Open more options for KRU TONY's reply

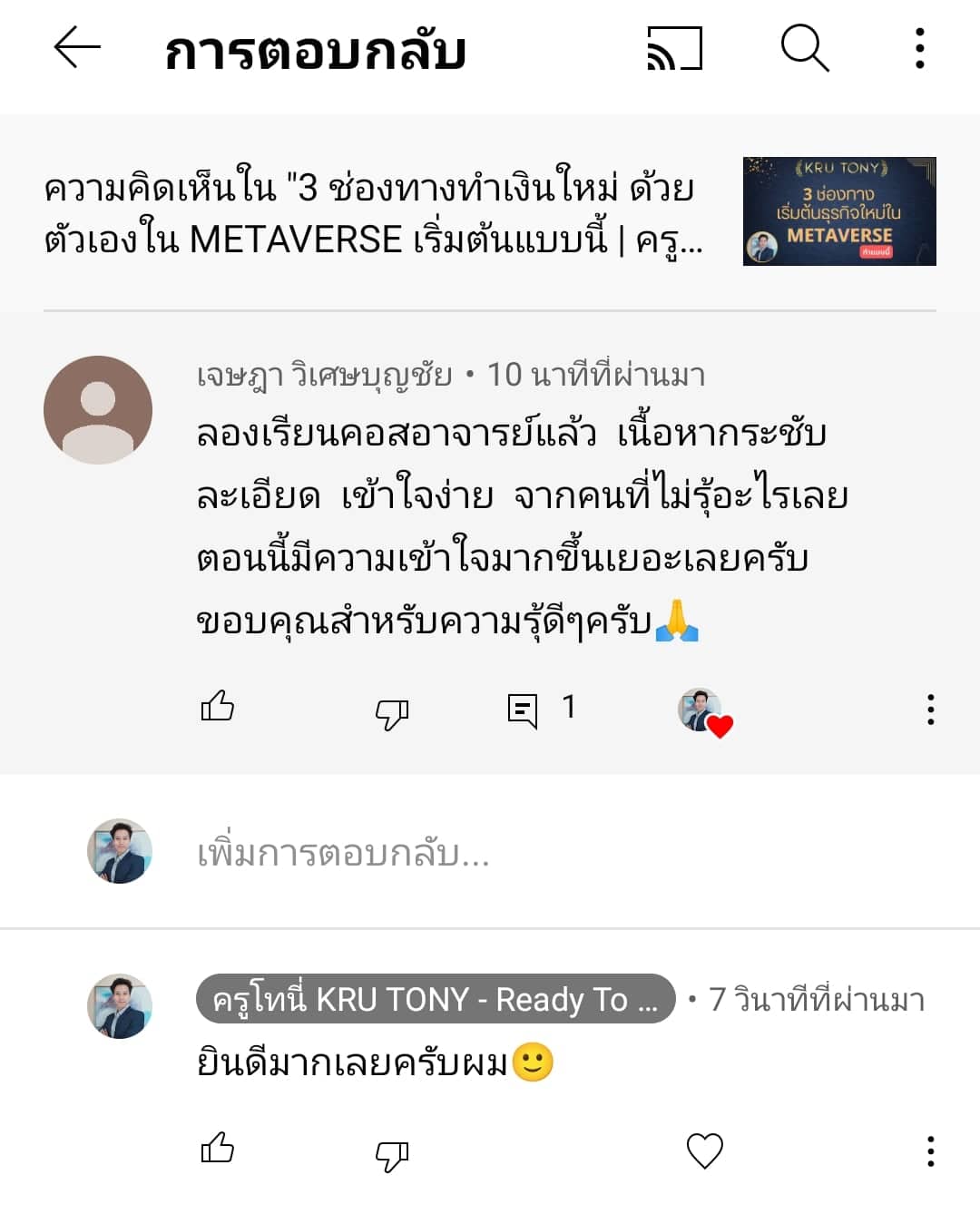930,1151
